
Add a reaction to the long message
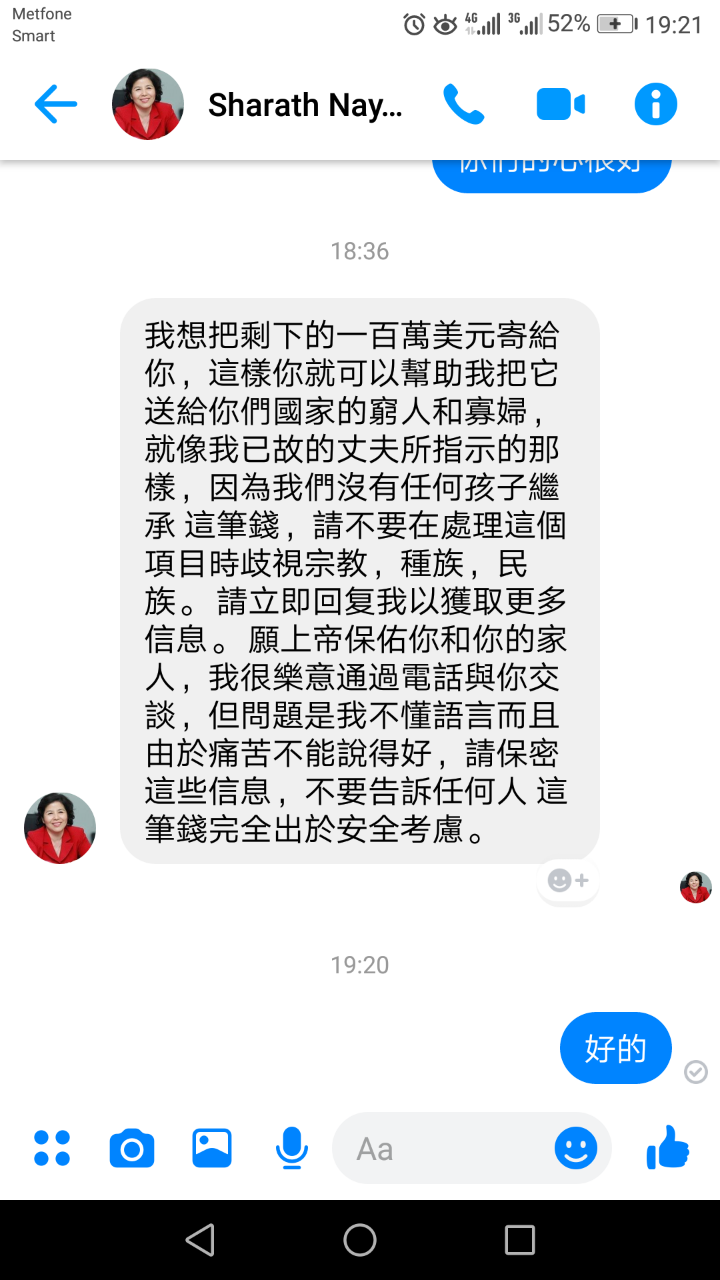coord(568,881)
